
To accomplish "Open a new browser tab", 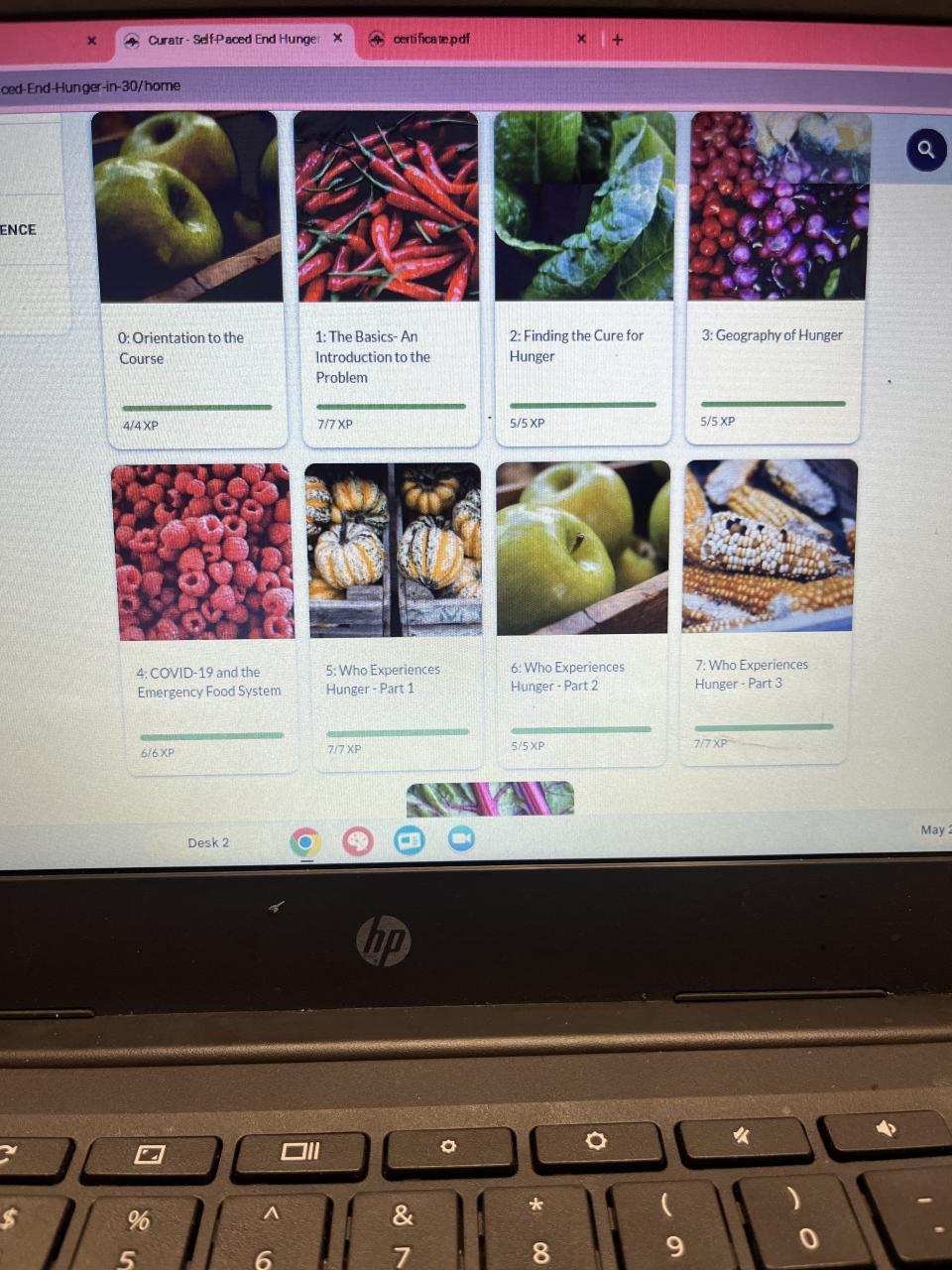I will click(618, 40).
